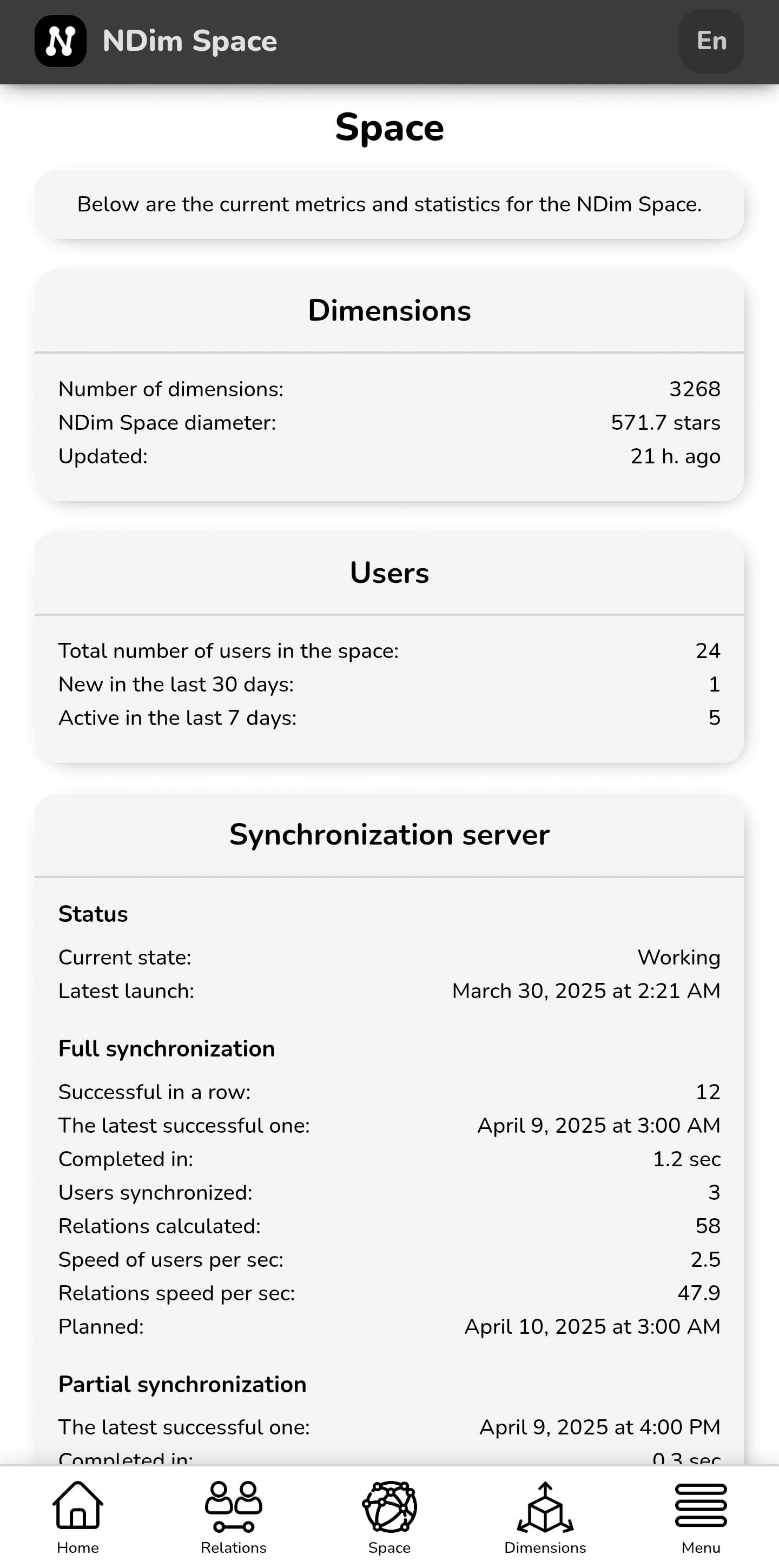
Task: Tap the total users count 24
Action: click(709, 650)
